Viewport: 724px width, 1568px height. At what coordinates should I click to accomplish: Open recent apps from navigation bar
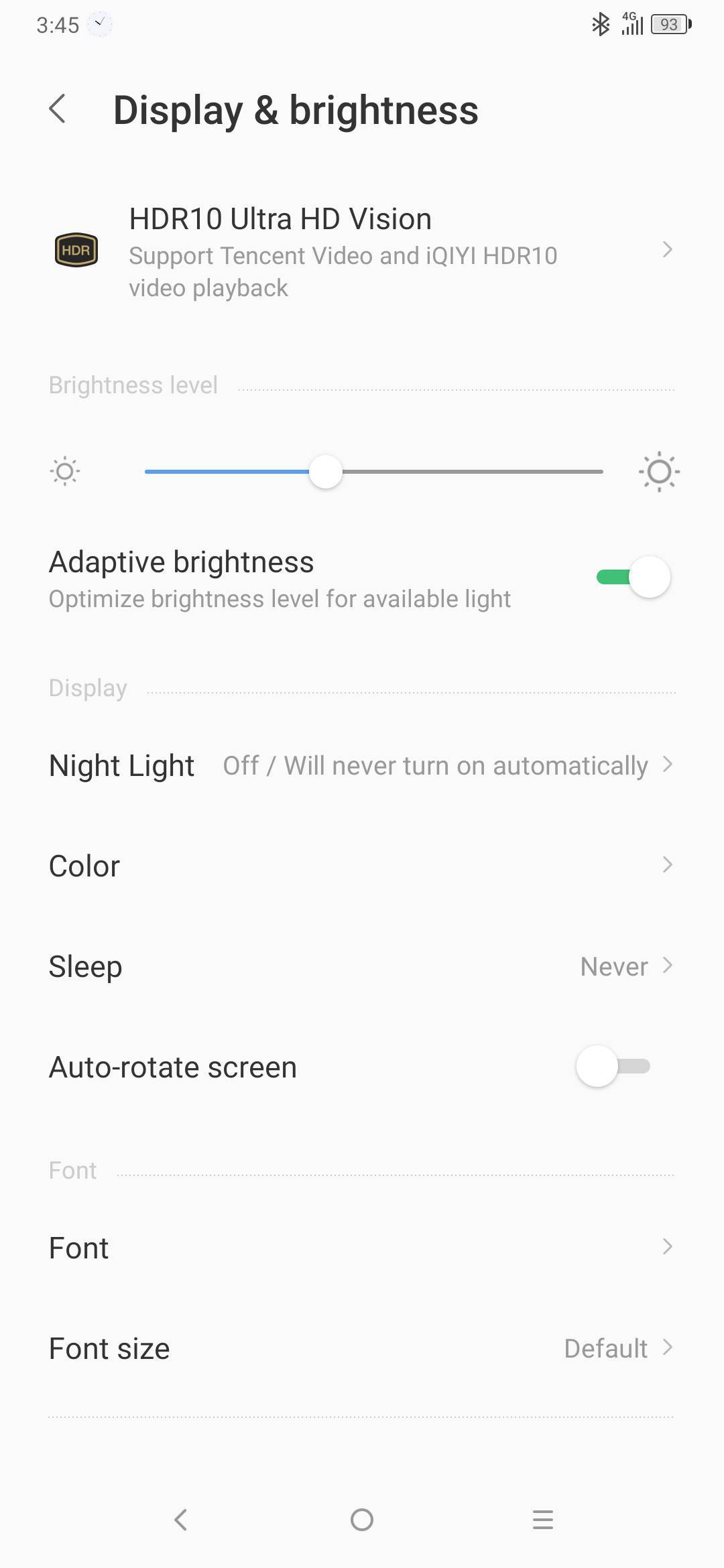542,1520
